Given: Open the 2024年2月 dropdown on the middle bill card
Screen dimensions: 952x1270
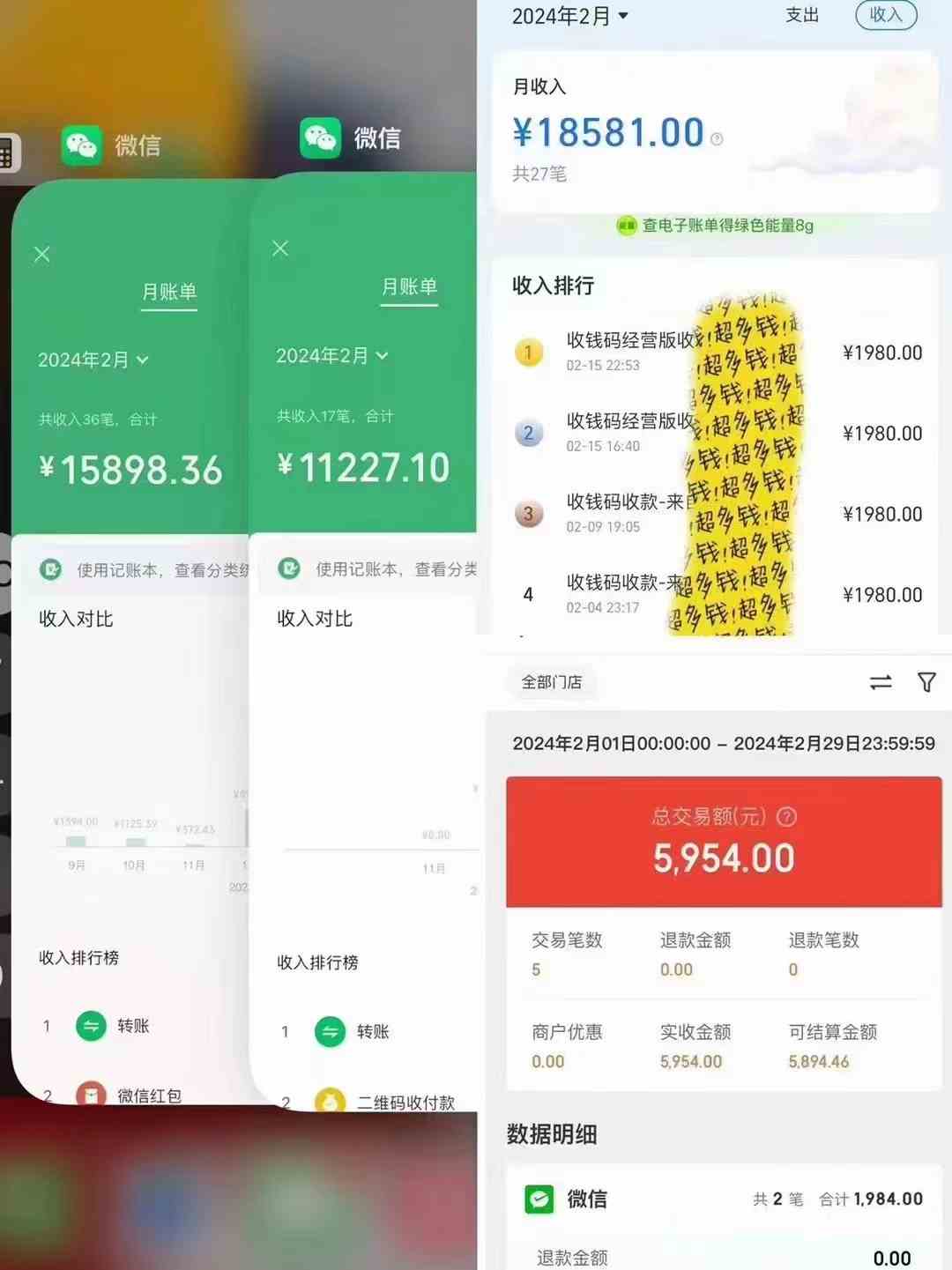Looking at the screenshot, I should click(331, 356).
